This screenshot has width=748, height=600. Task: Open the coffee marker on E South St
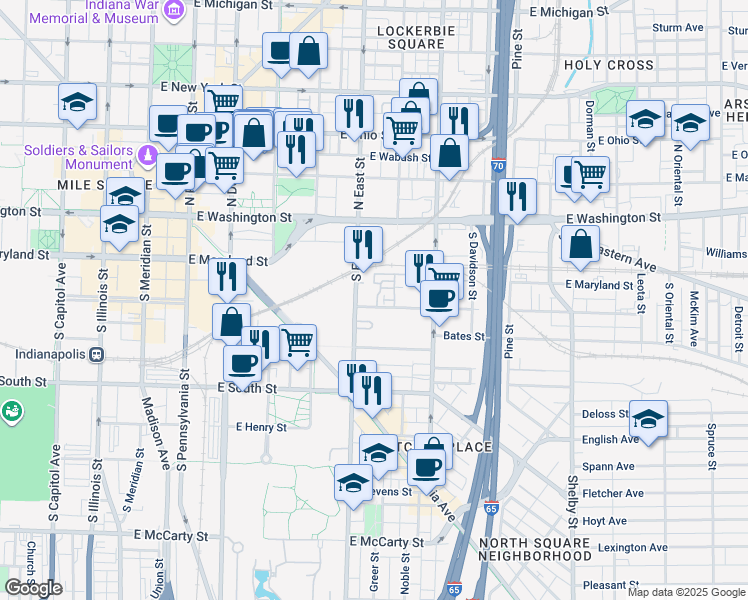242,364
